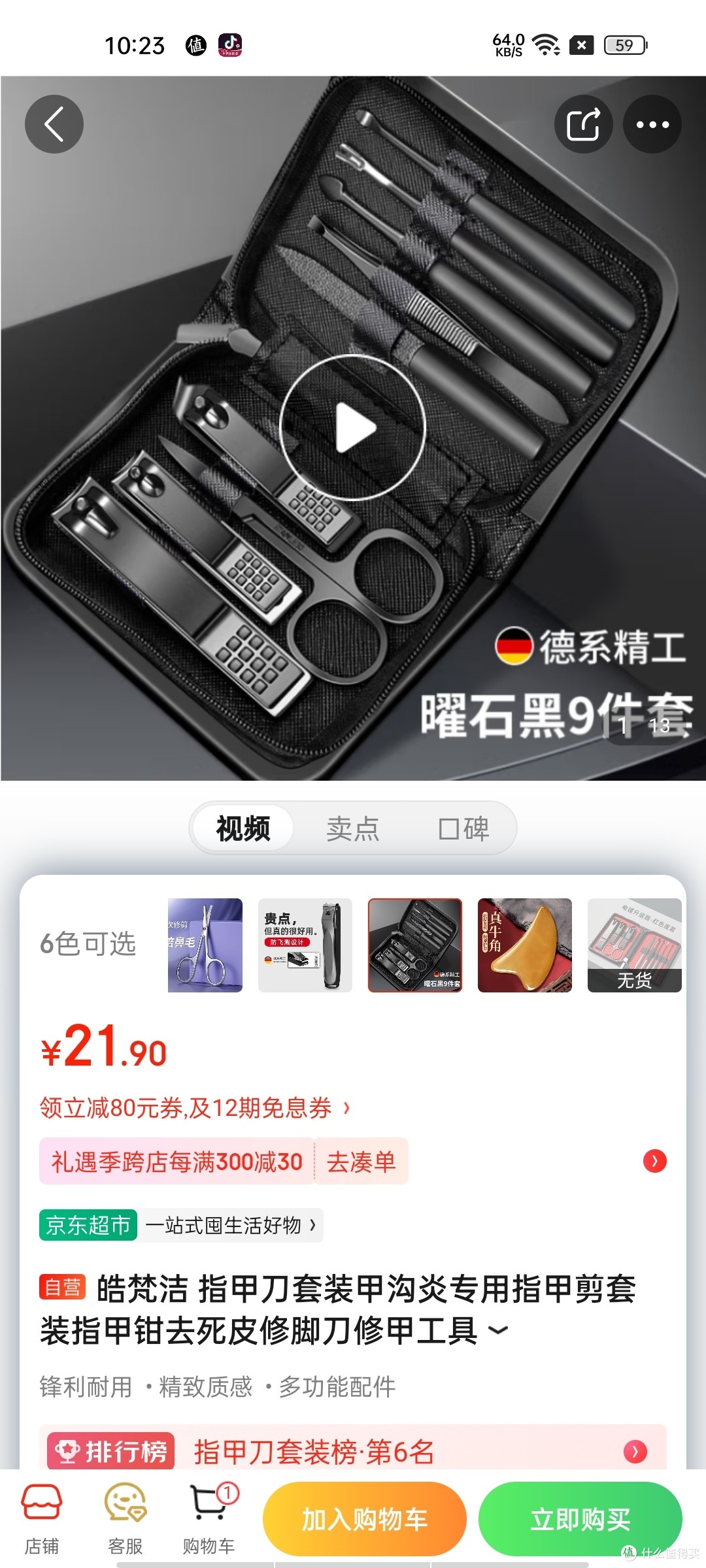Screen dimensions: 706x1568
Task: Buy now with 立即购买
Action: [x=580, y=1519]
